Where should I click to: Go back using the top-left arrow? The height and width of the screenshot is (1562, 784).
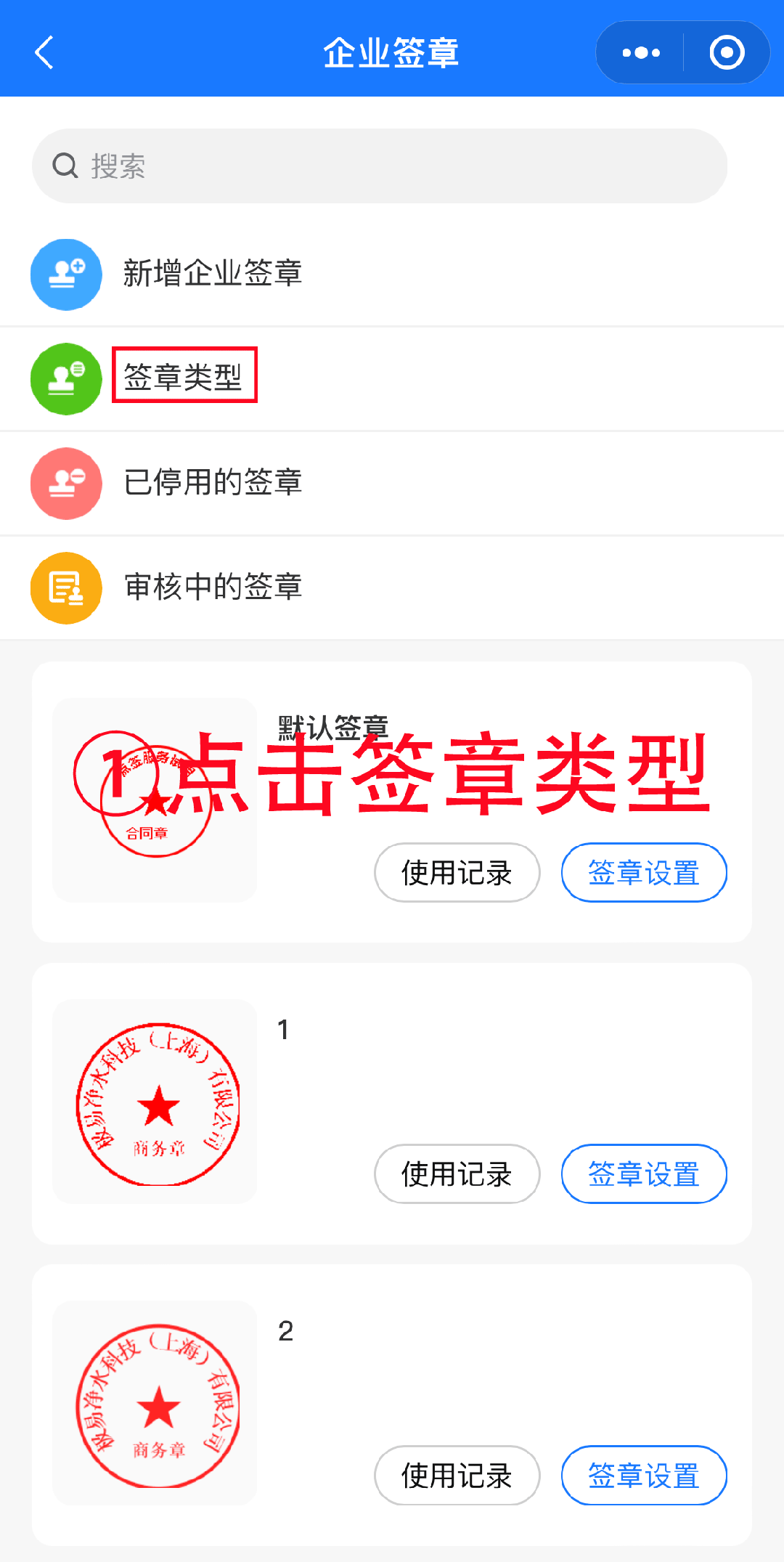pos(44,52)
